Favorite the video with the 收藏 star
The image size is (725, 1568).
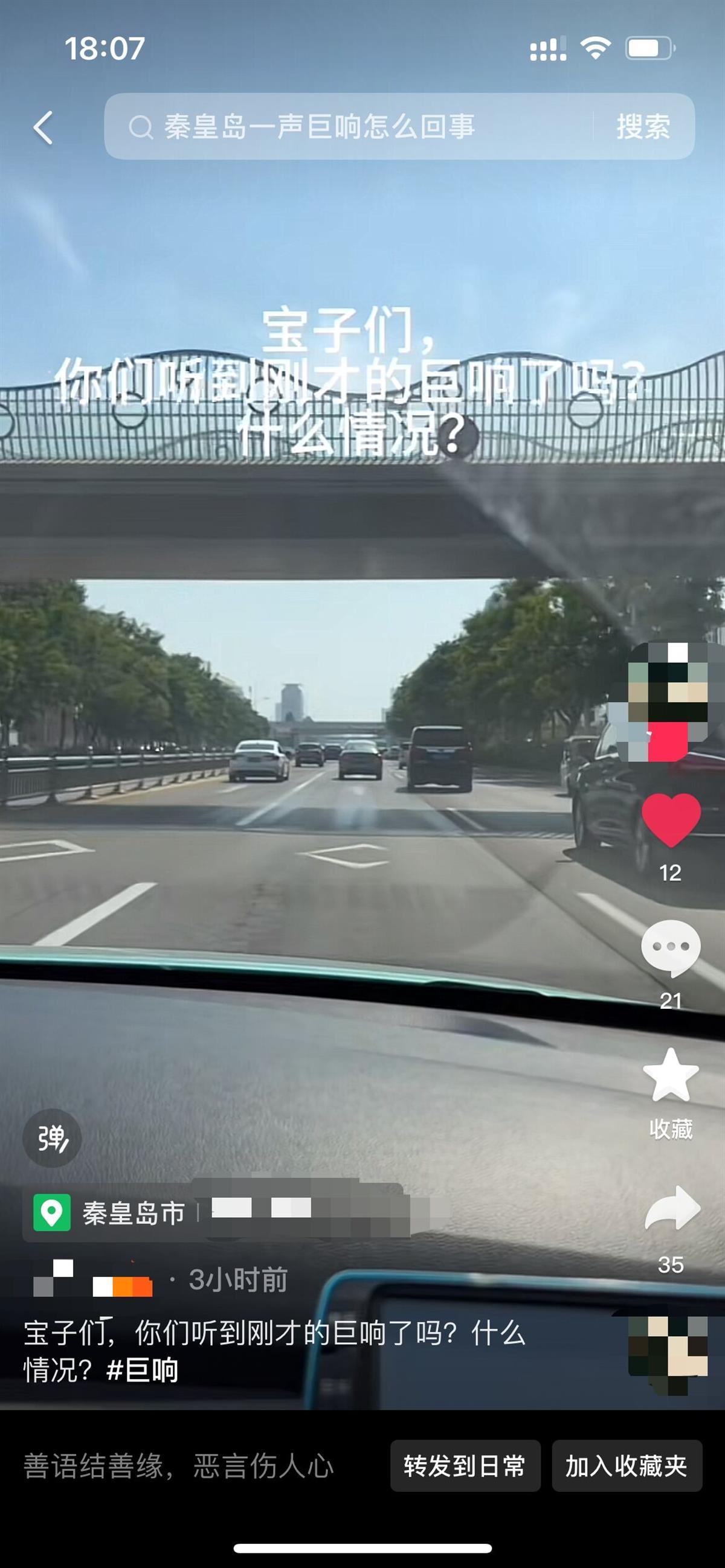click(670, 1076)
